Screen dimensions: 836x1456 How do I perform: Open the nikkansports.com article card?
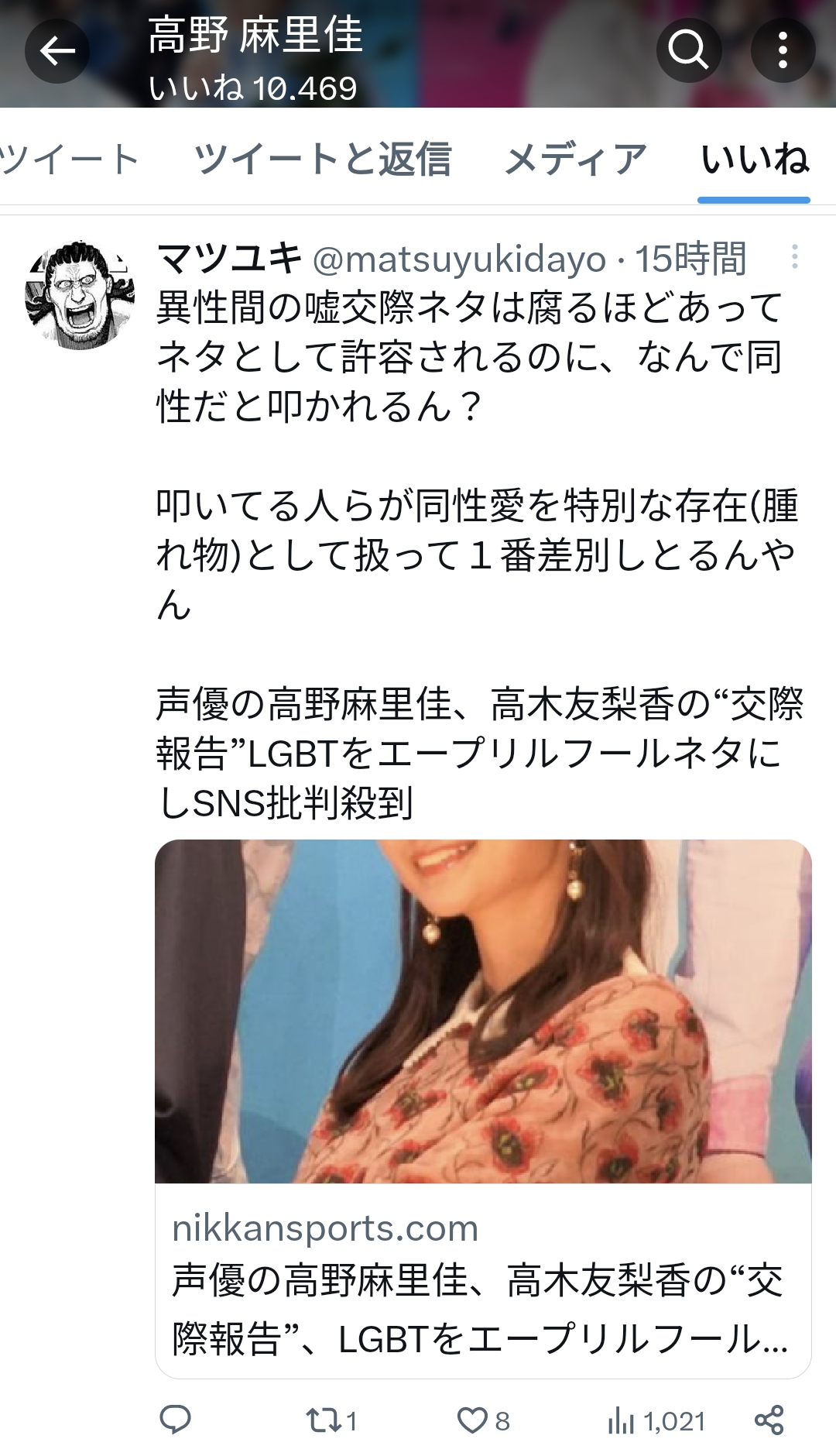pyautogui.click(x=483, y=1108)
